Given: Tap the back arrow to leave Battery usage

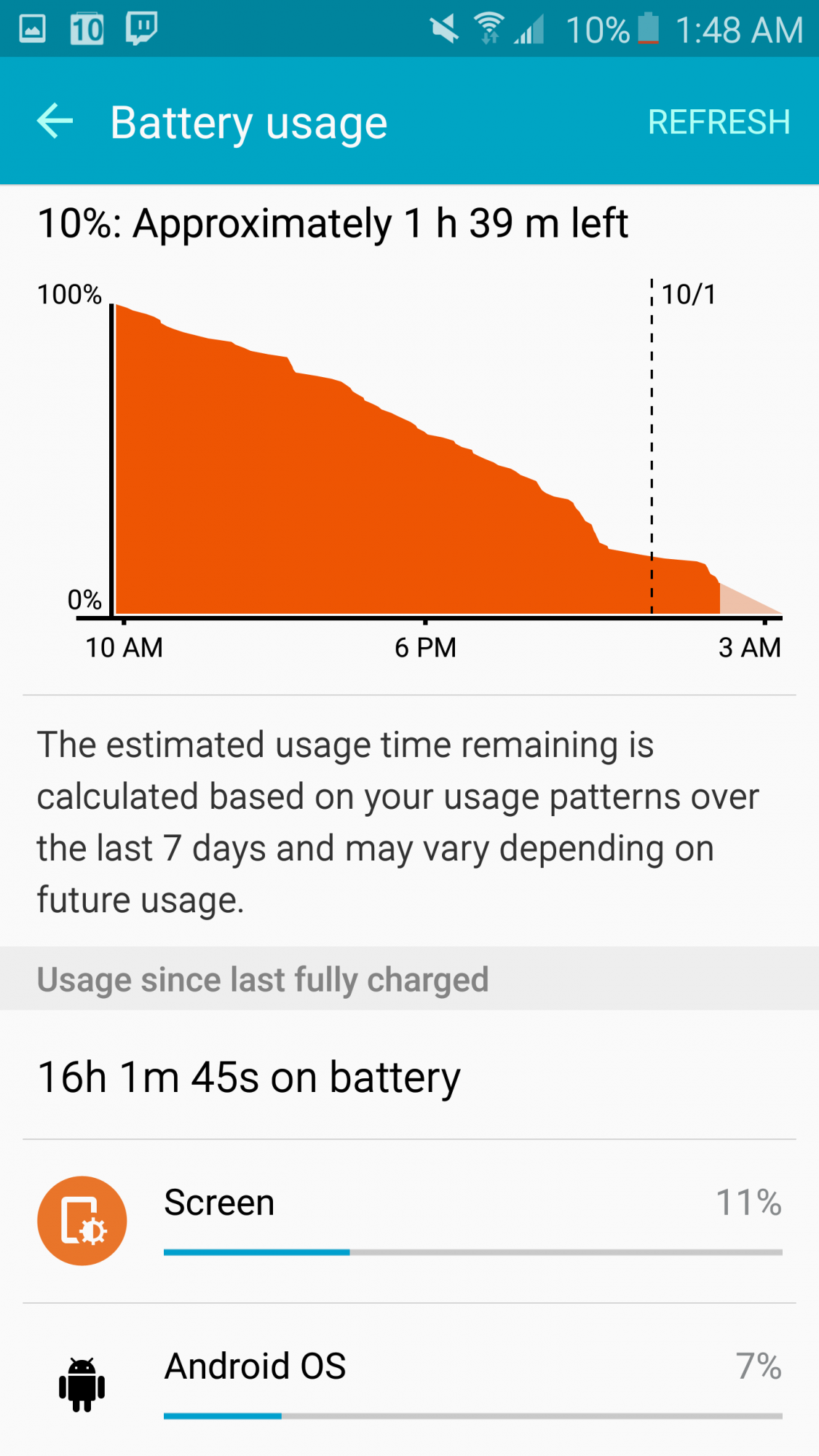Looking at the screenshot, I should [x=55, y=121].
